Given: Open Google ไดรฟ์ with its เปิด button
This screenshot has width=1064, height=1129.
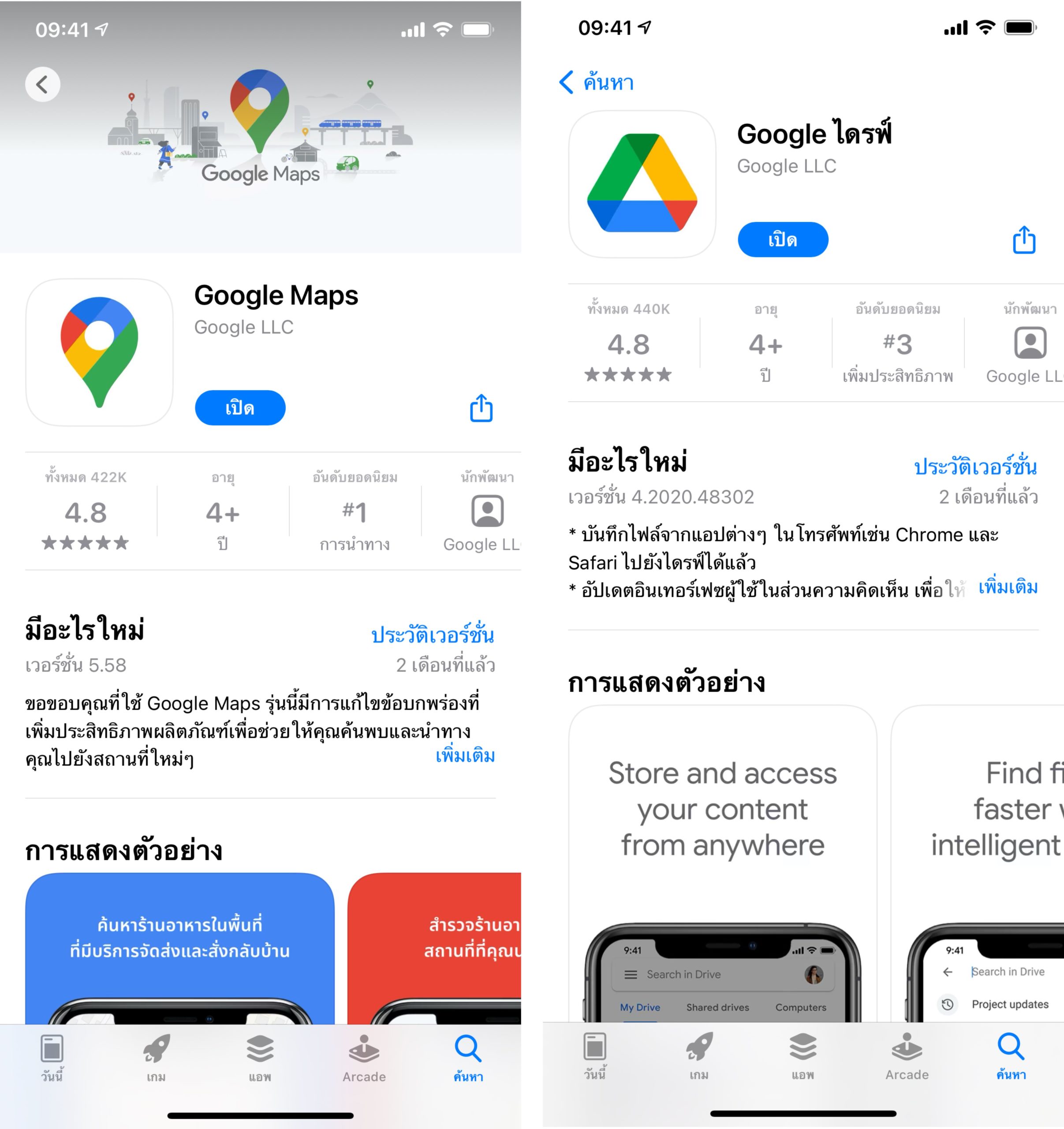Looking at the screenshot, I should pos(782,239).
